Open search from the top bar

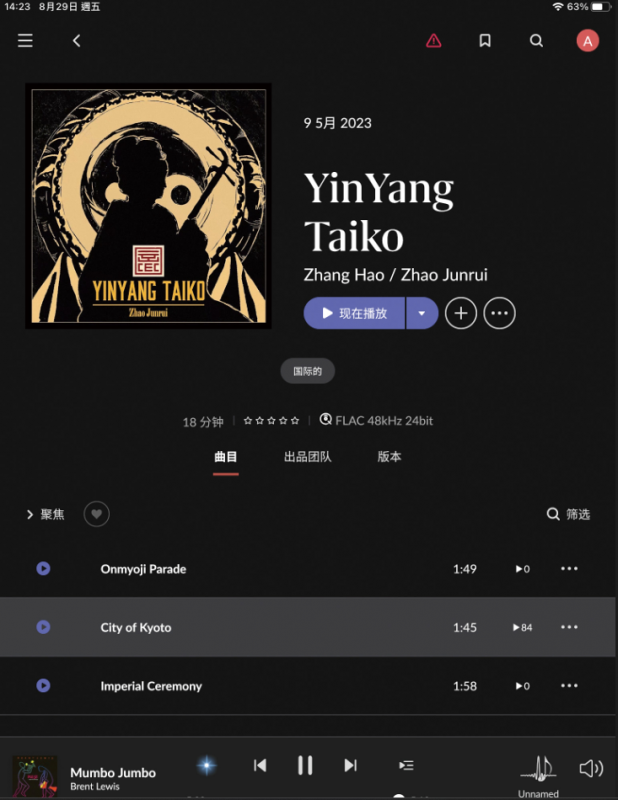537,41
